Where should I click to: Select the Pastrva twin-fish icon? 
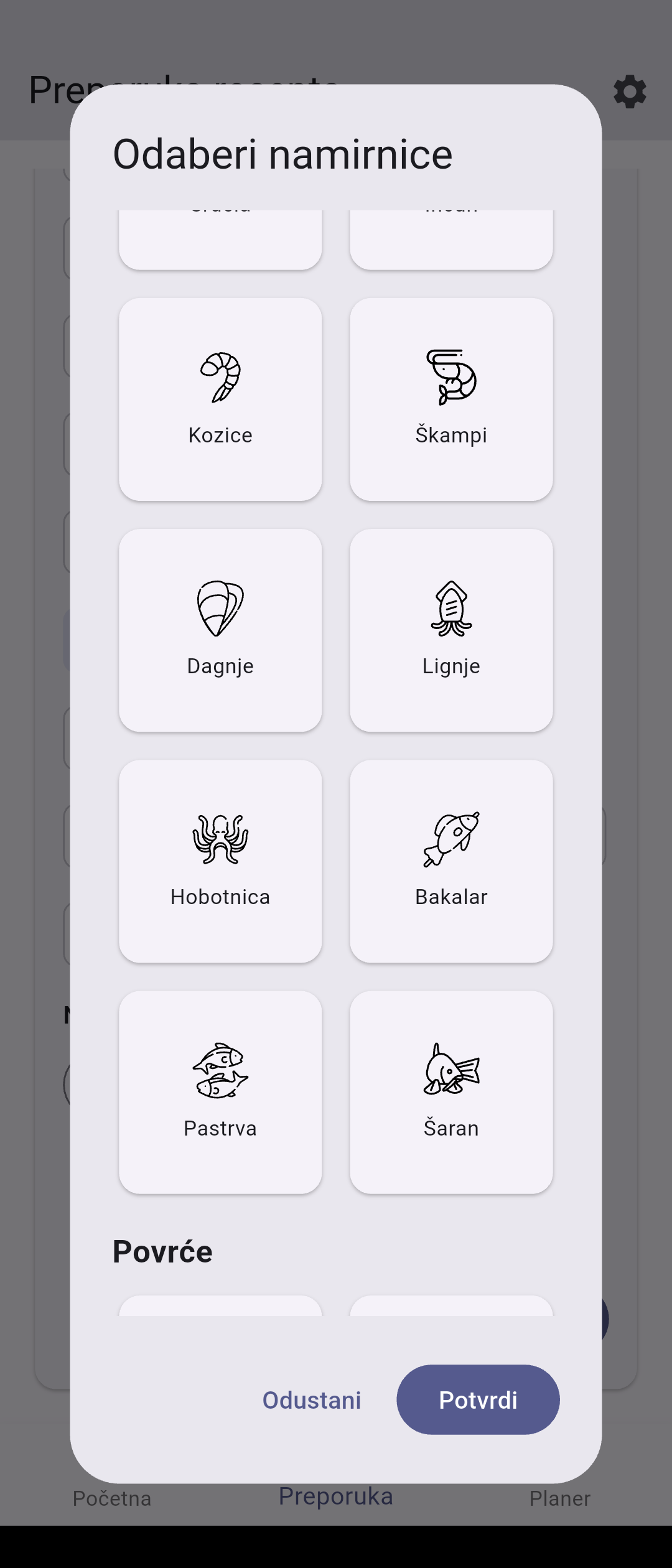[220, 1069]
